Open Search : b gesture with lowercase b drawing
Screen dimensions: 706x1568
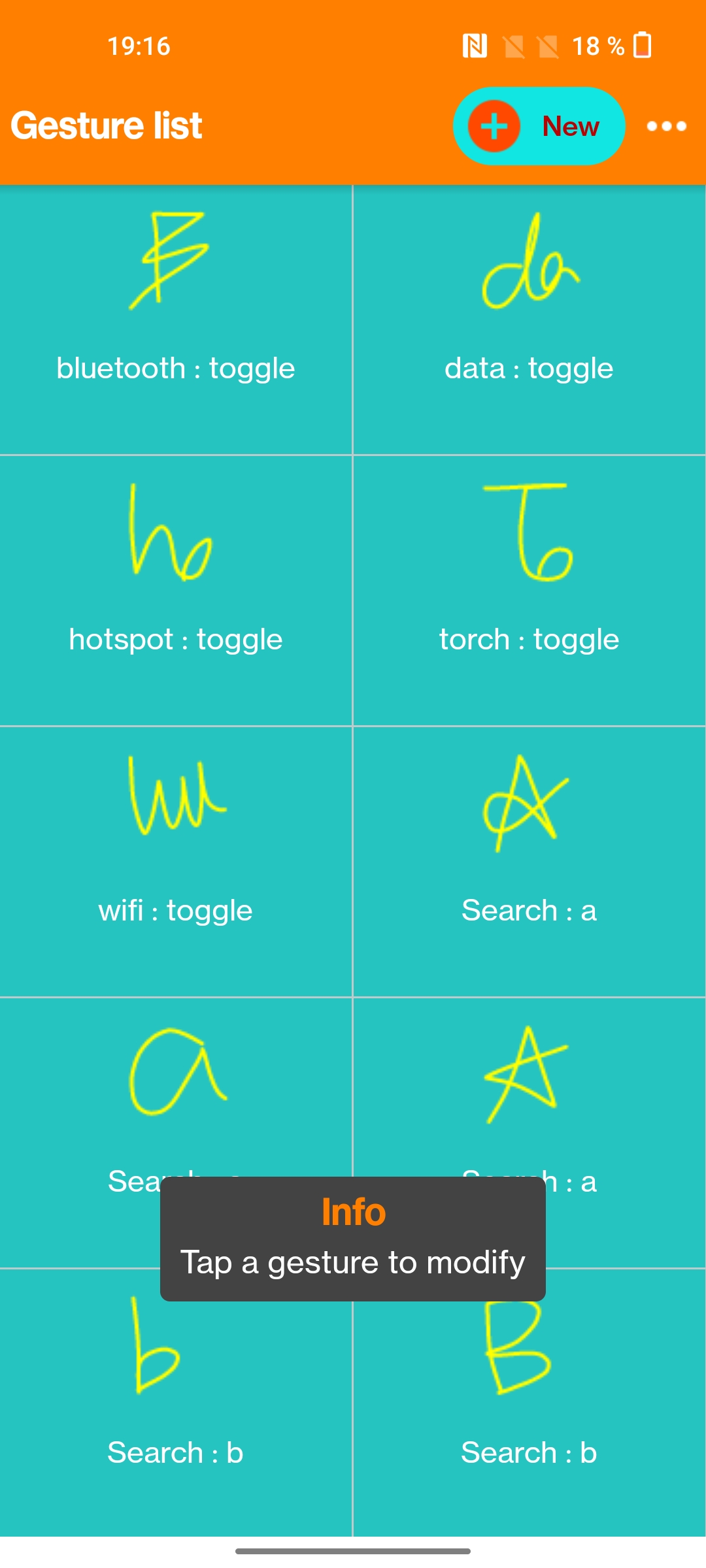click(175, 1405)
